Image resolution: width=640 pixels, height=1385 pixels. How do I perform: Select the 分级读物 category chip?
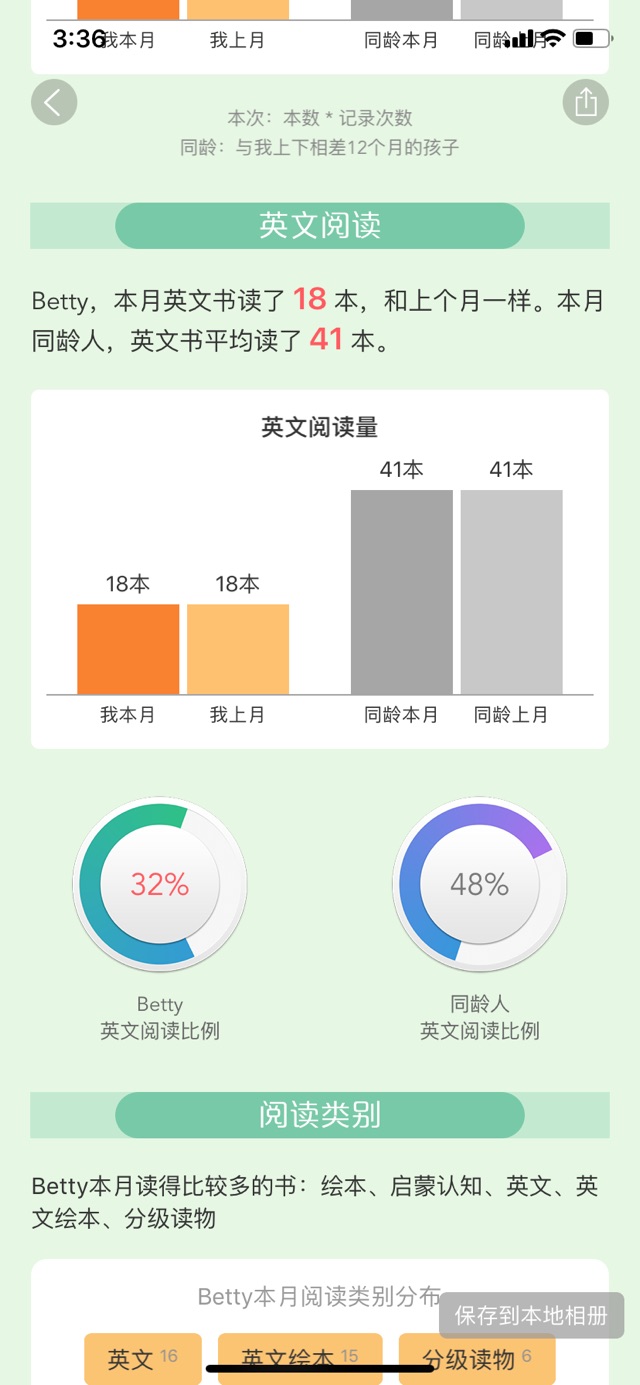click(x=477, y=1358)
